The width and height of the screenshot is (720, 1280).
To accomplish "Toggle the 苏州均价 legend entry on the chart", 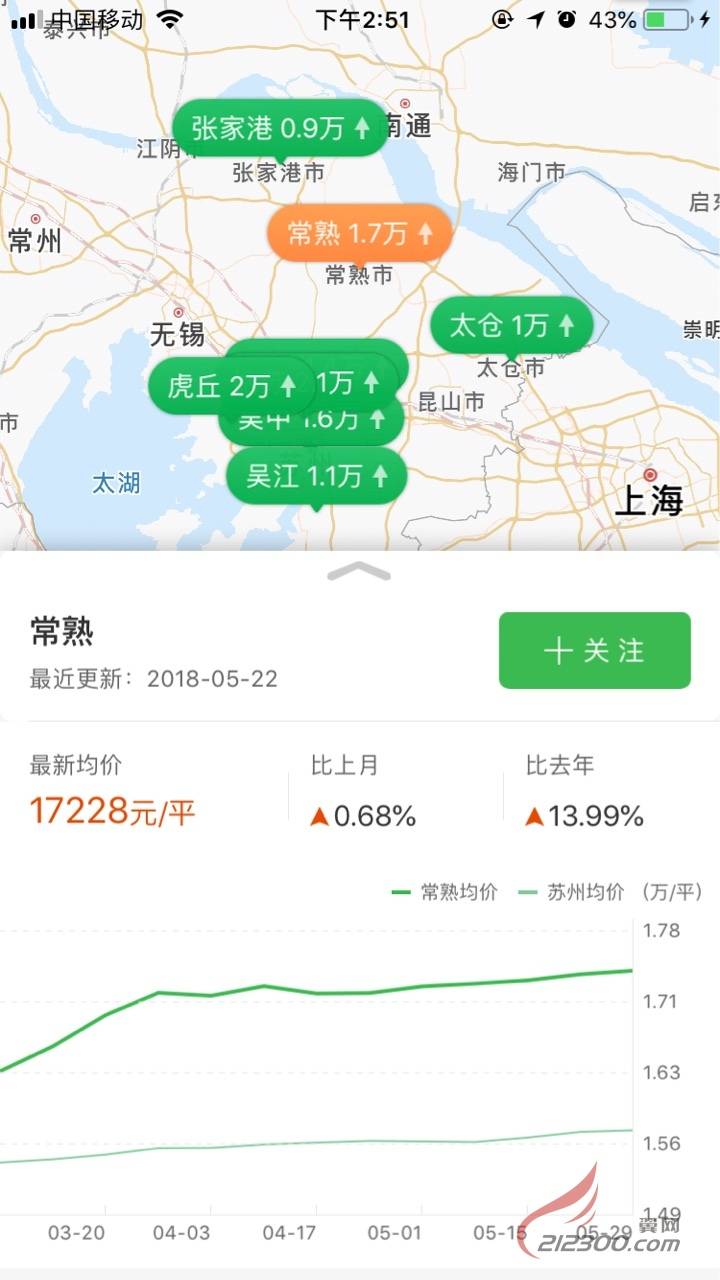I will (x=580, y=893).
